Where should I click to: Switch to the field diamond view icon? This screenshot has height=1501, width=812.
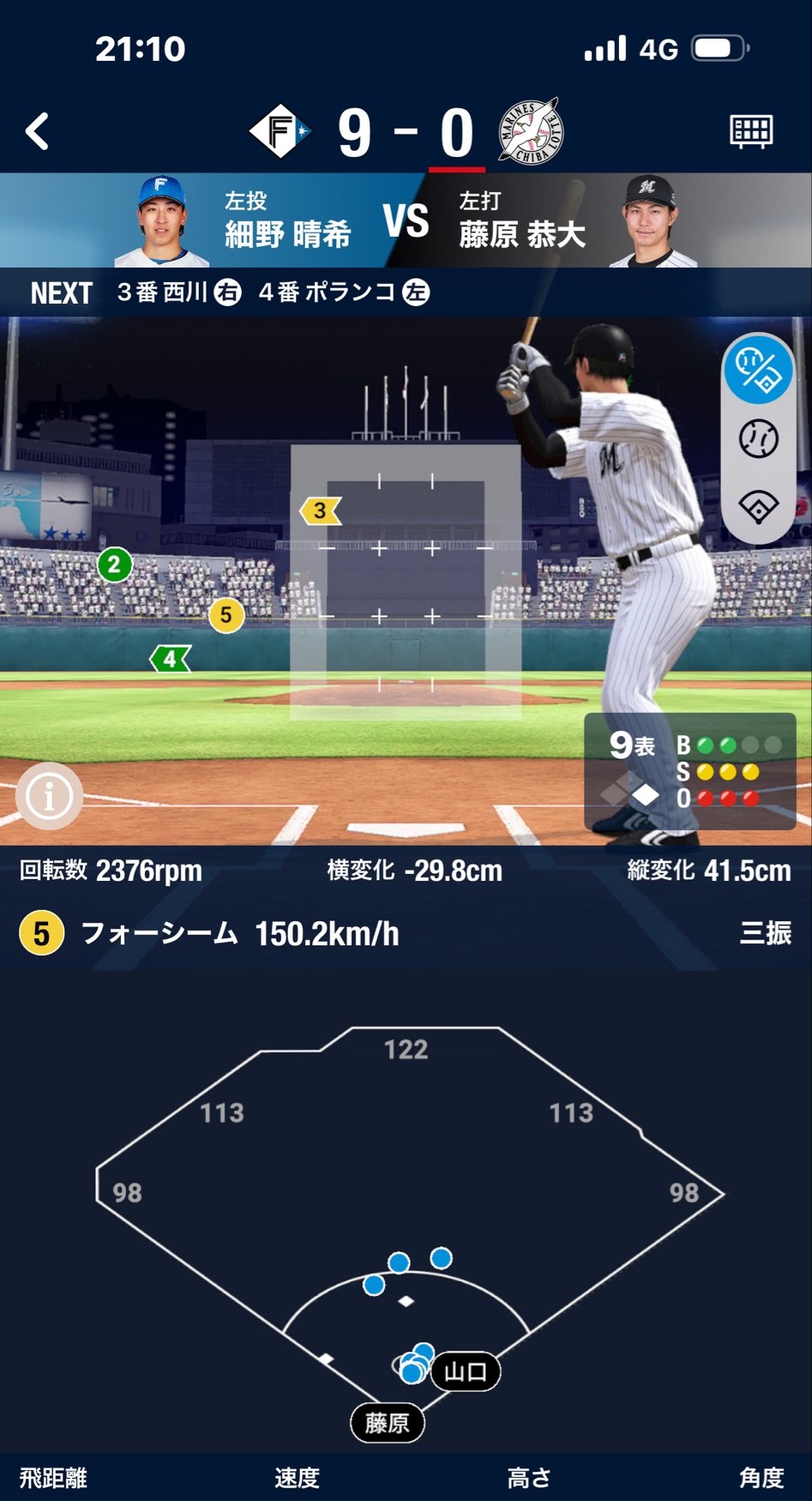click(x=759, y=507)
